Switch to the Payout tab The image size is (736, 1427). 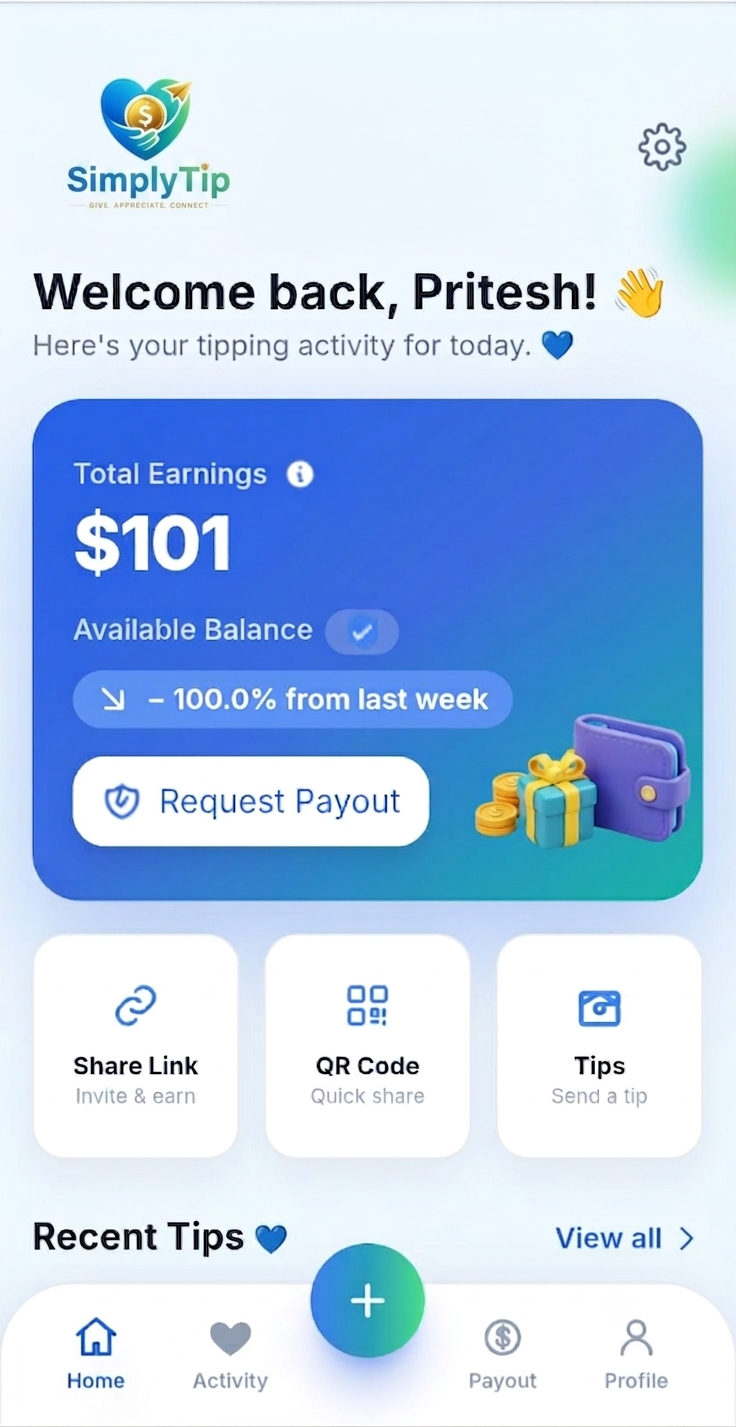(x=502, y=1354)
